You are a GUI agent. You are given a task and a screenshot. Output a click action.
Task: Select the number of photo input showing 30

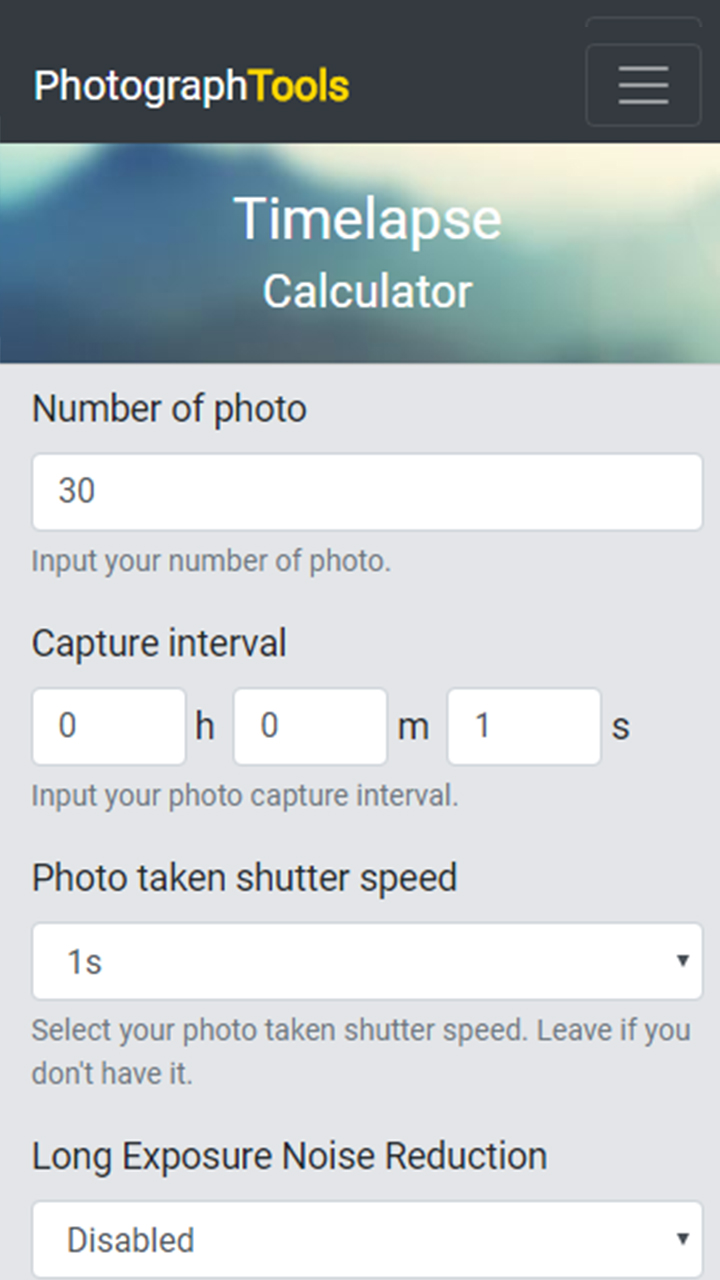pos(367,491)
